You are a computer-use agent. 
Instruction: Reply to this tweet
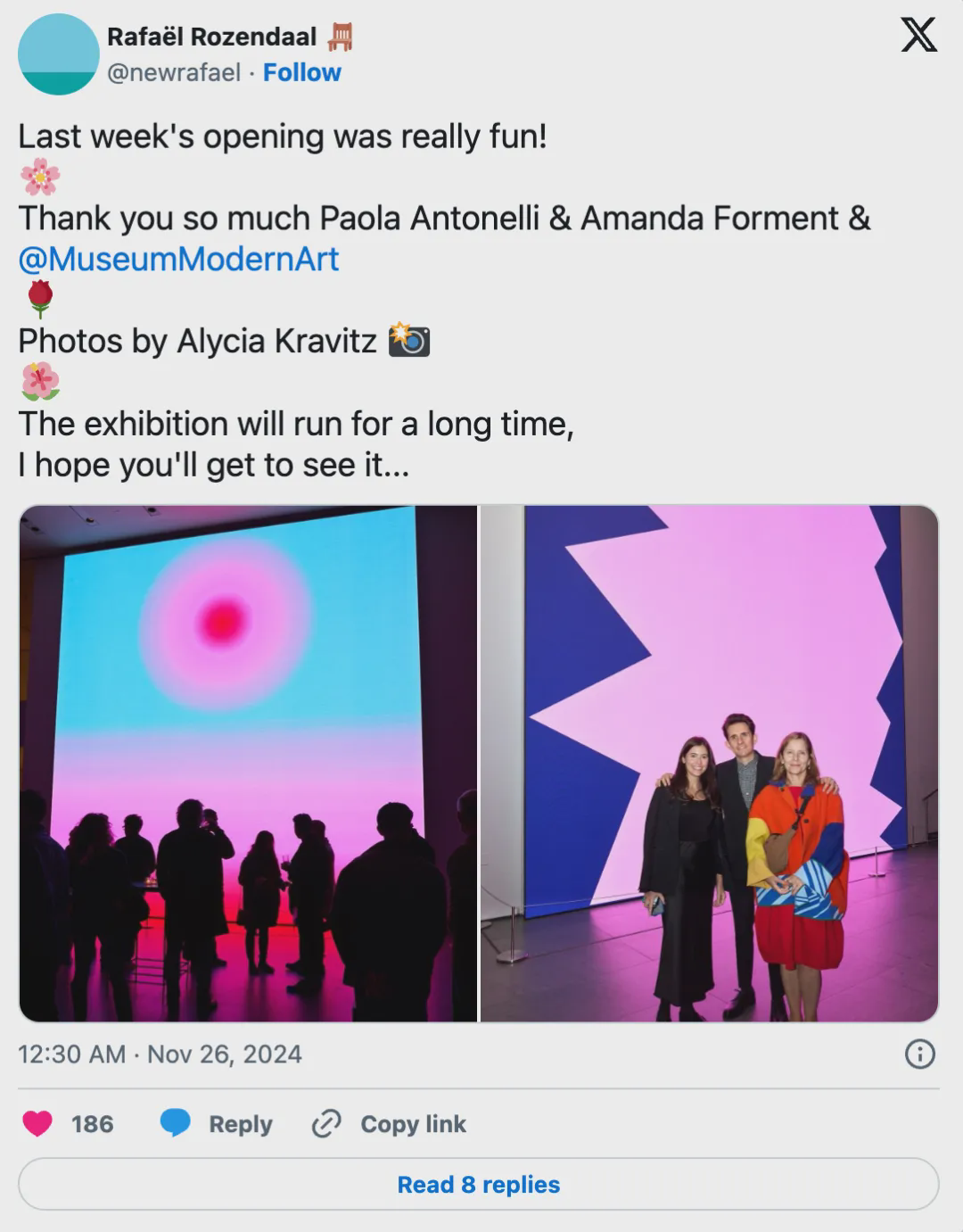pyautogui.click(x=217, y=1123)
